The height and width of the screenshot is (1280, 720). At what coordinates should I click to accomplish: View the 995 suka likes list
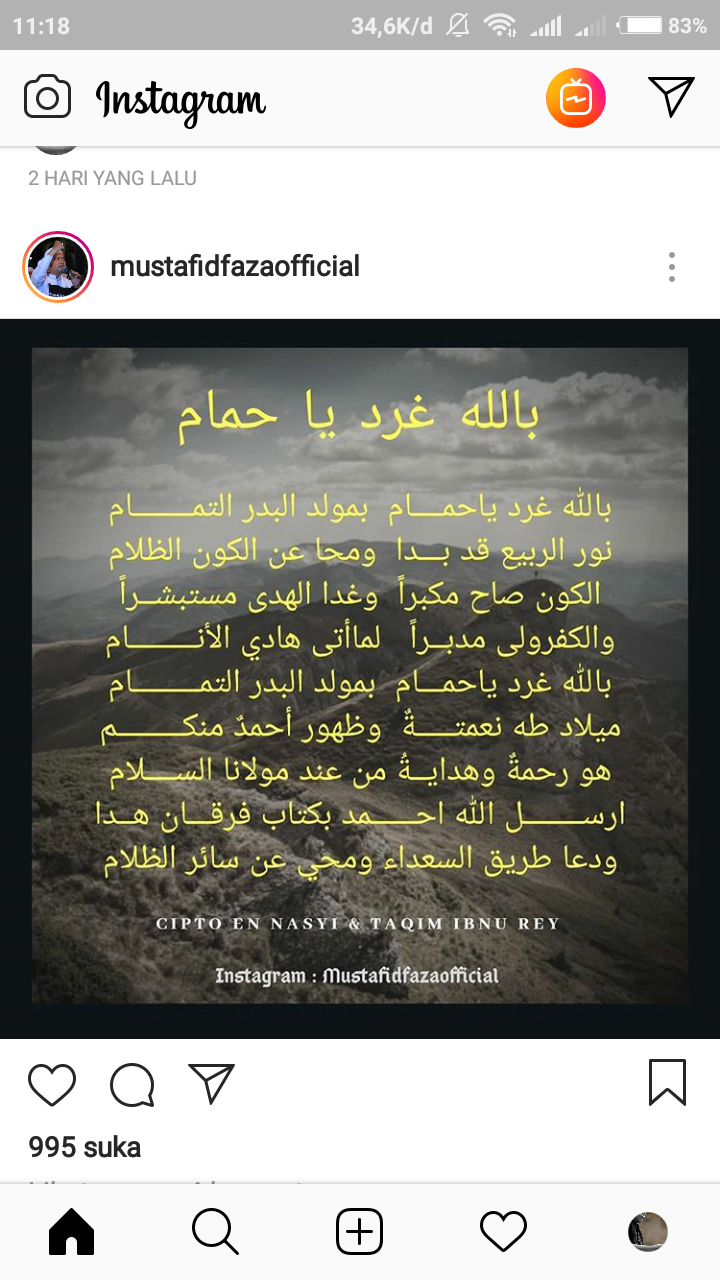(x=85, y=1147)
